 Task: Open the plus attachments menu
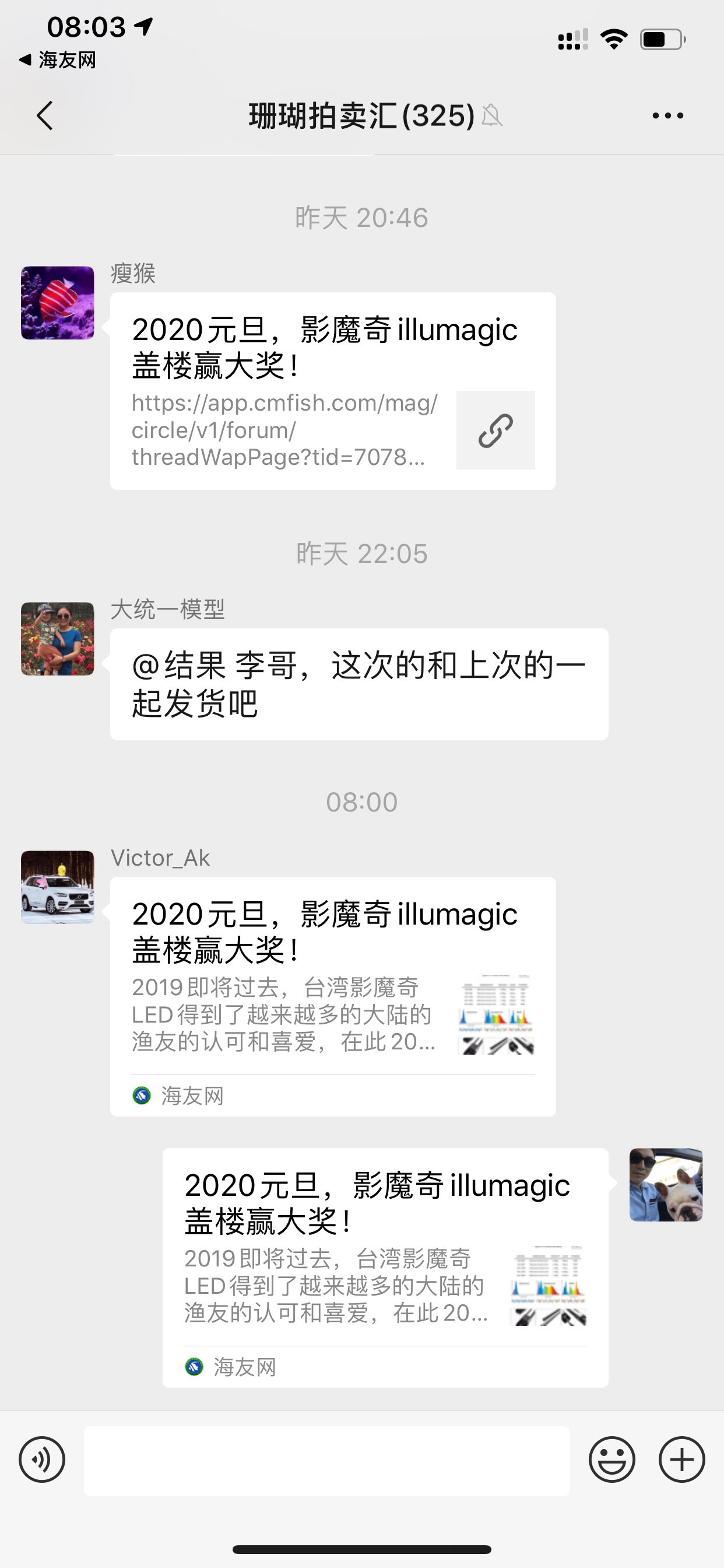coord(681,1459)
